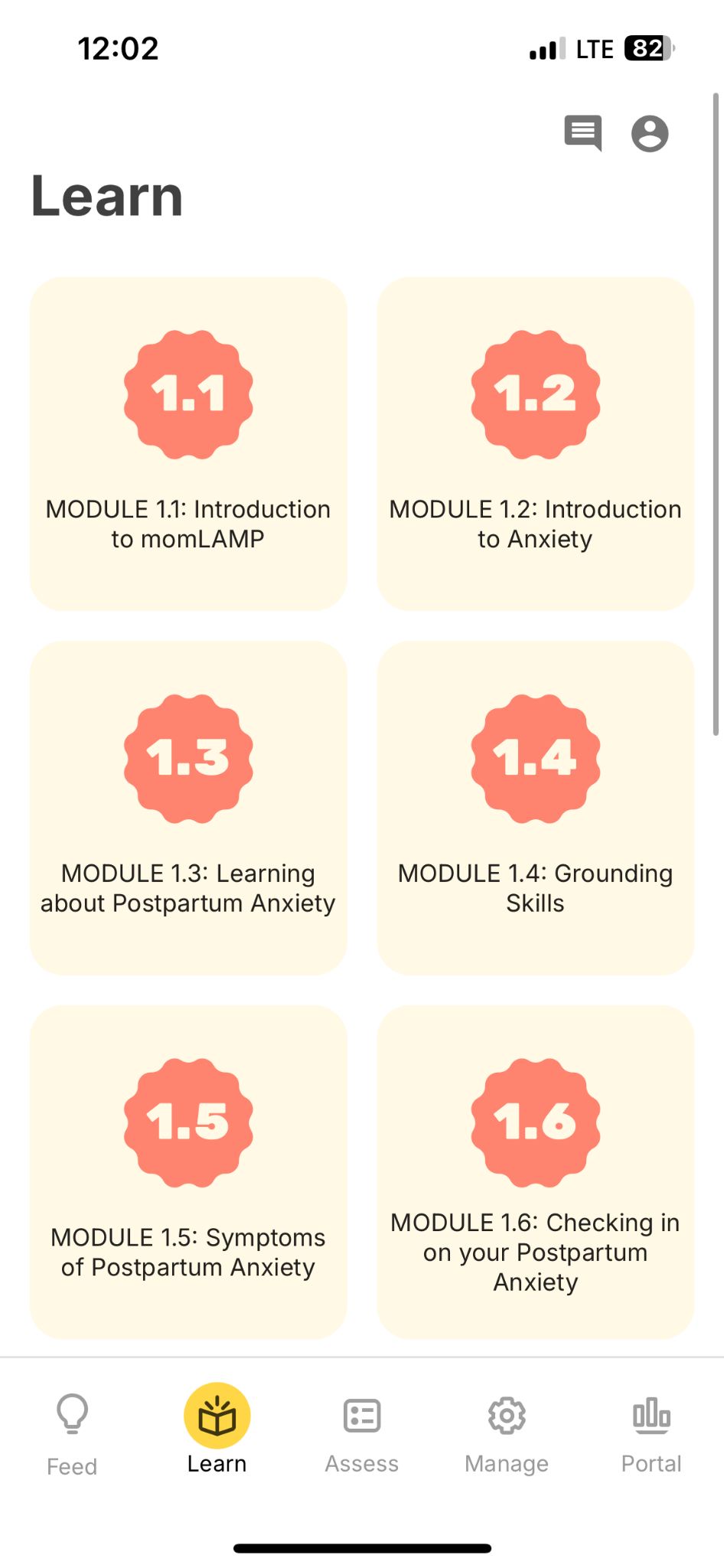Open Module 1.4 Grounding Skills
The image size is (724, 1568).
(535, 808)
